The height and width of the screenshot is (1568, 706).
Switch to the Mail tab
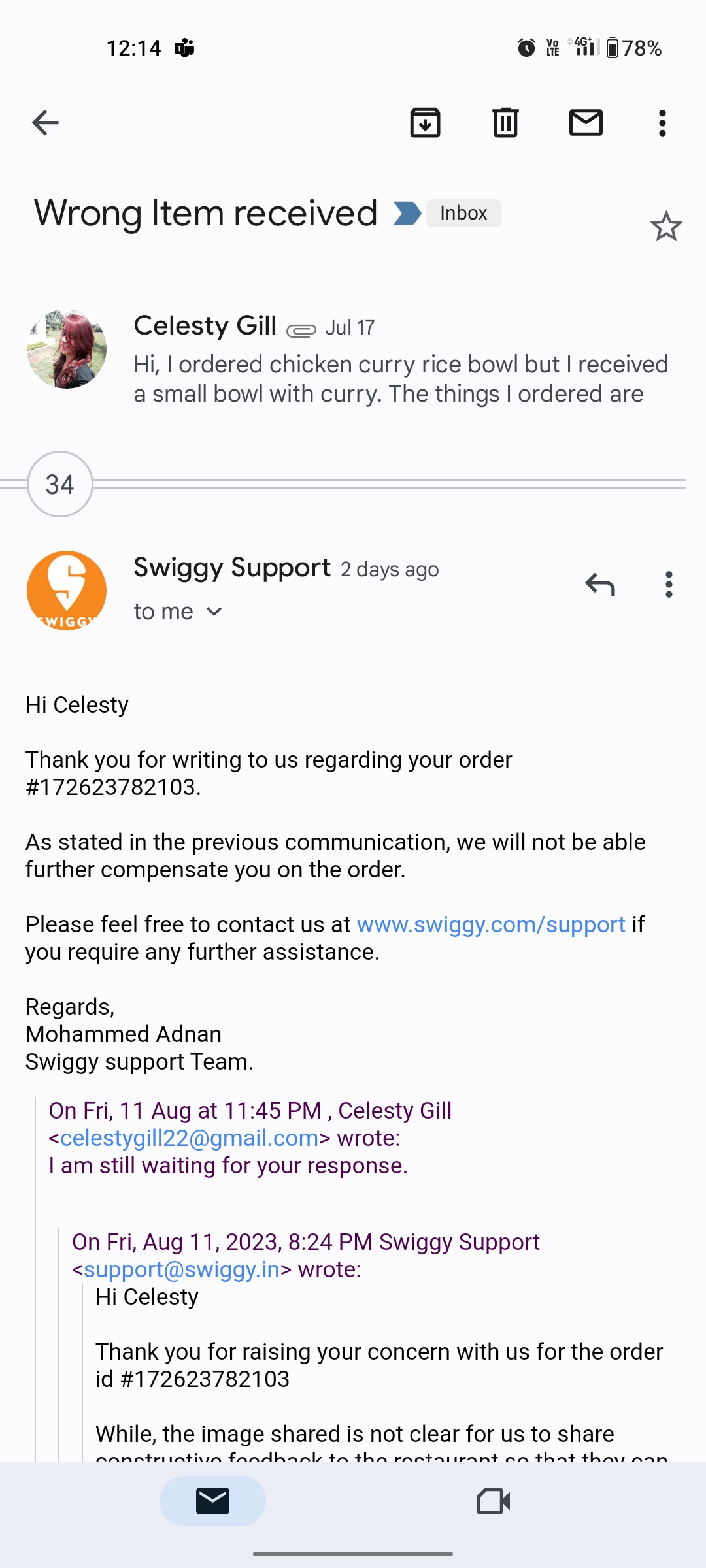[x=212, y=1501]
